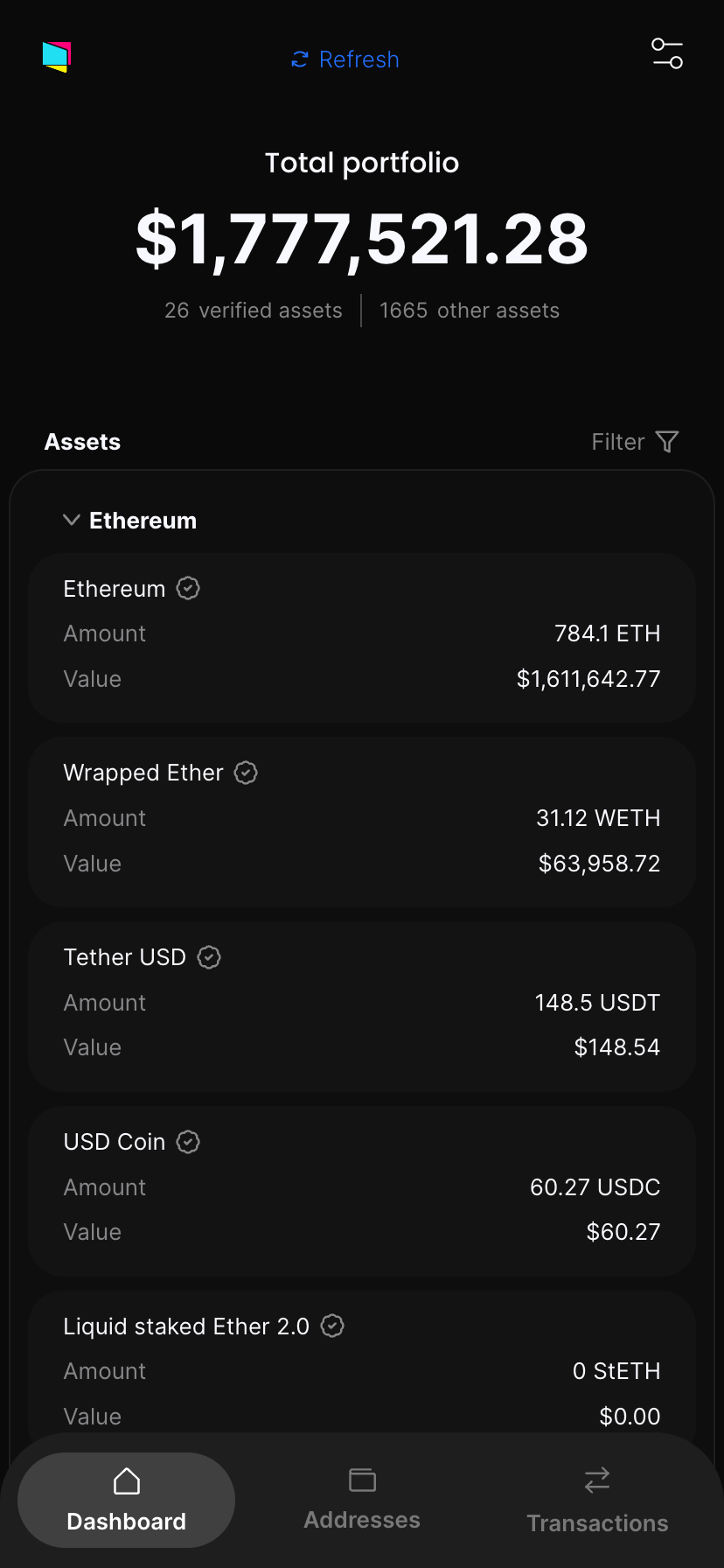Click the Filter label next to Assets

click(617, 442)
